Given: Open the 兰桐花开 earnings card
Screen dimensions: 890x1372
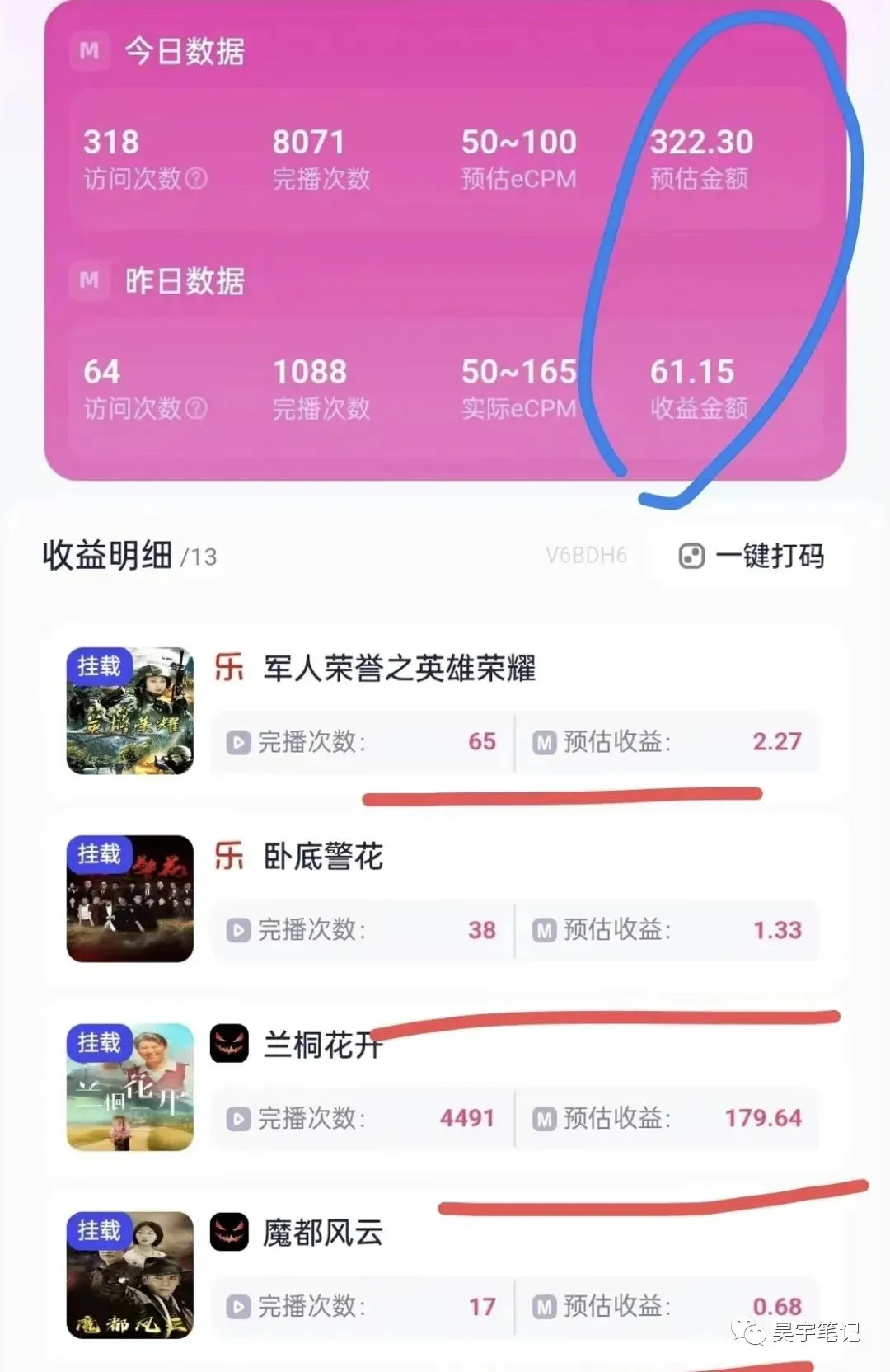Looking at the screenshot, I should click(445, 1087).
